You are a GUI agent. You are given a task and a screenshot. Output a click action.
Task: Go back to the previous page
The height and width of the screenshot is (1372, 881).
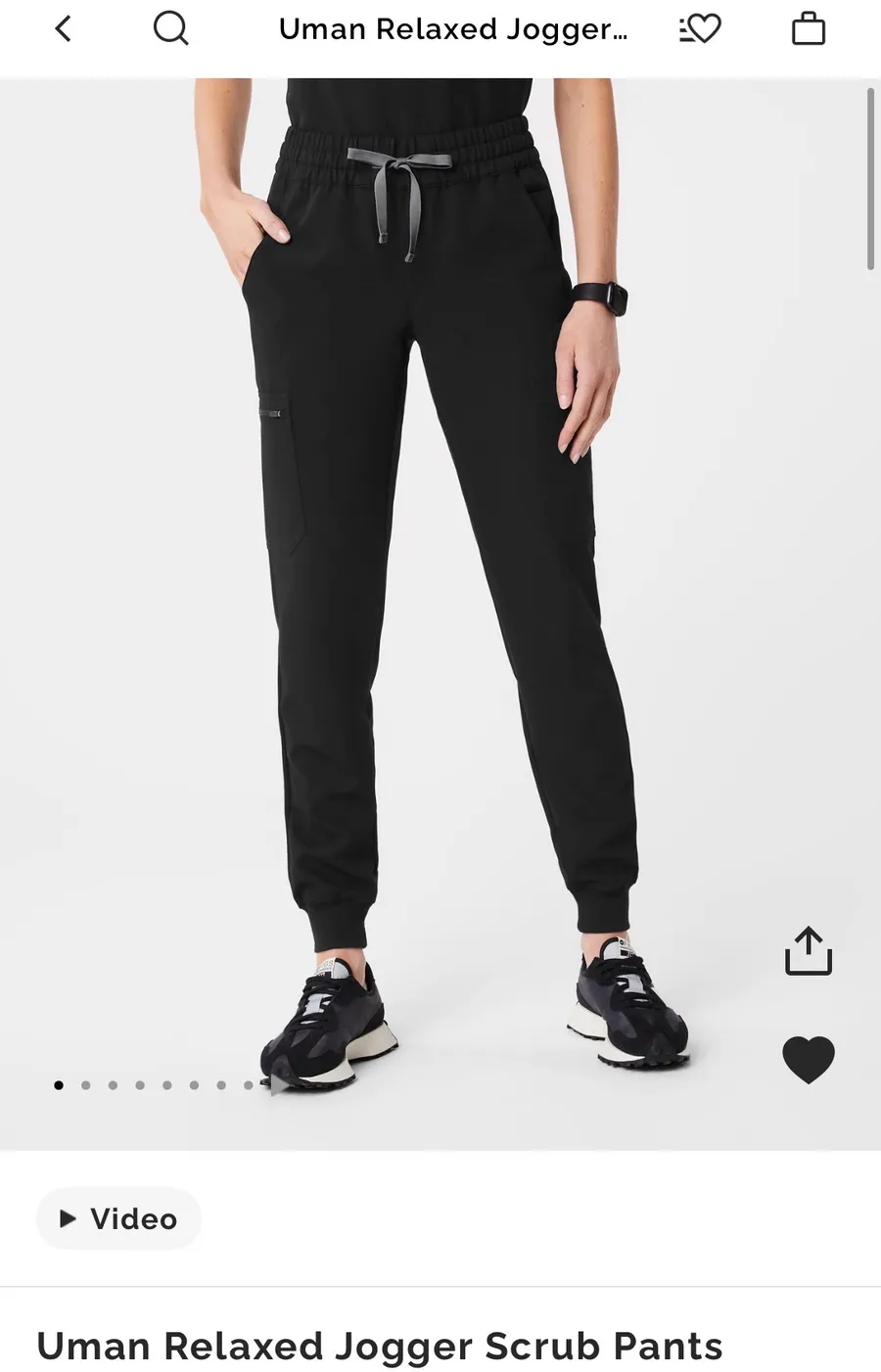pos(63,29)
